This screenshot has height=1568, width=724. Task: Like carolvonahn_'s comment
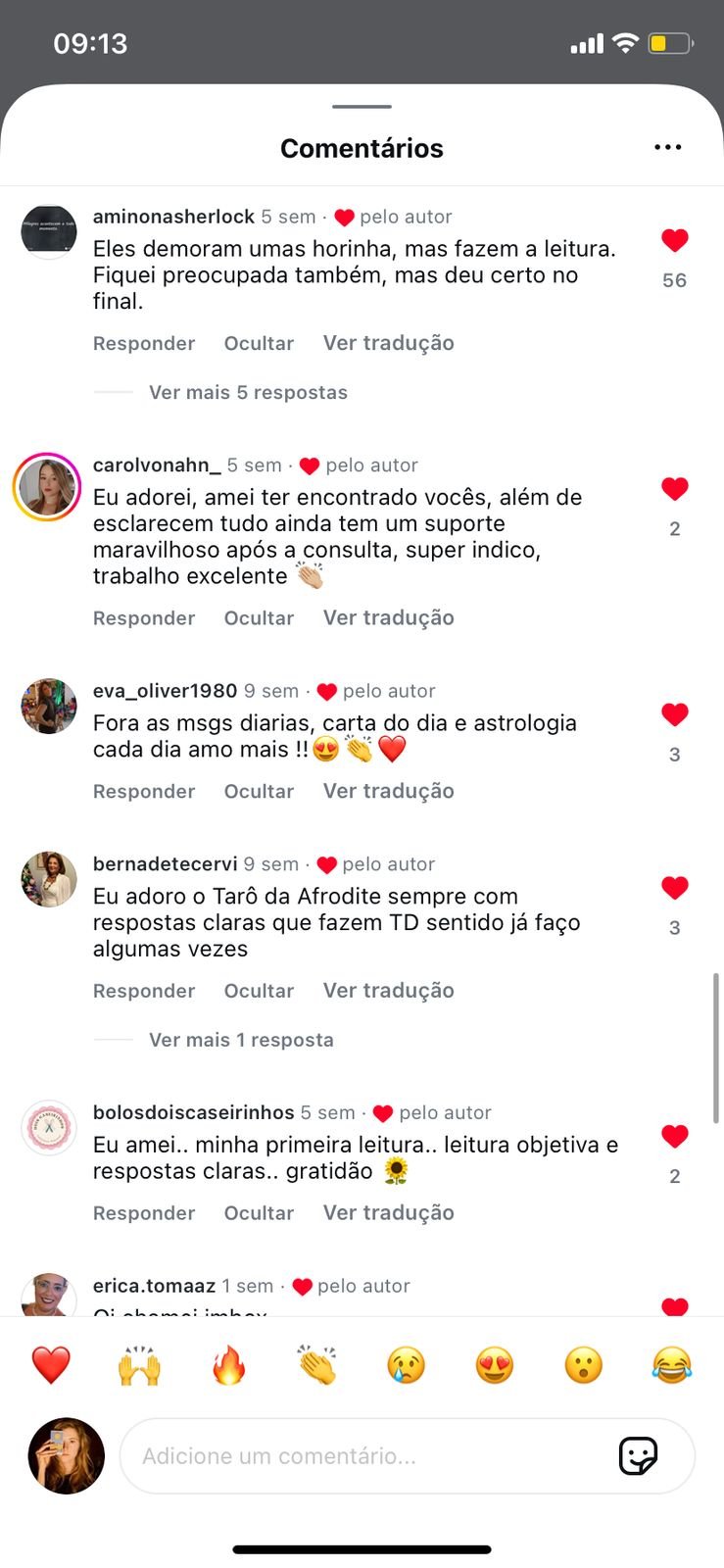coord(674,489)
